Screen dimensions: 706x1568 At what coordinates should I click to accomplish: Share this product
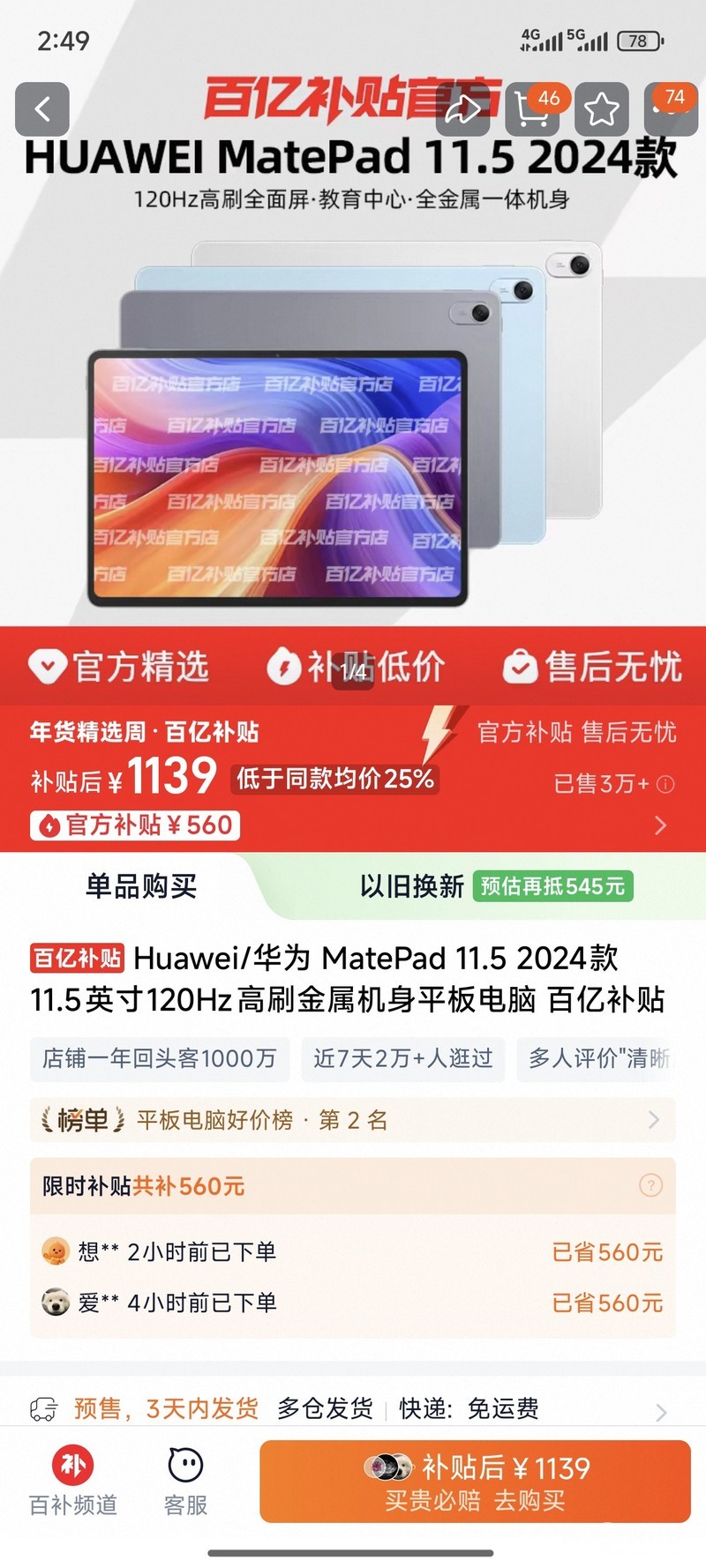point(463,109)
